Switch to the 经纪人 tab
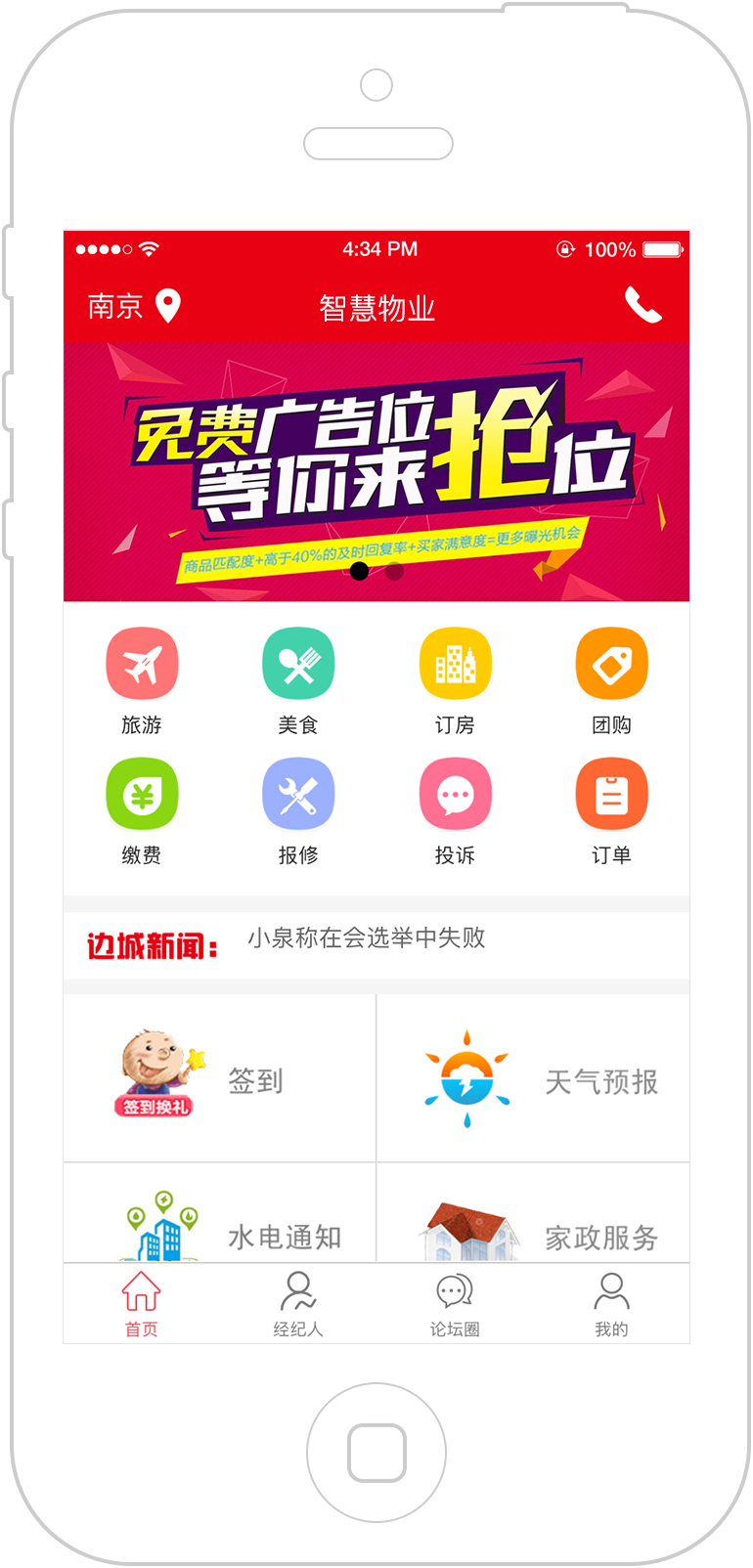Viewport: 753px width, 1568px height. pos(298,1304)
